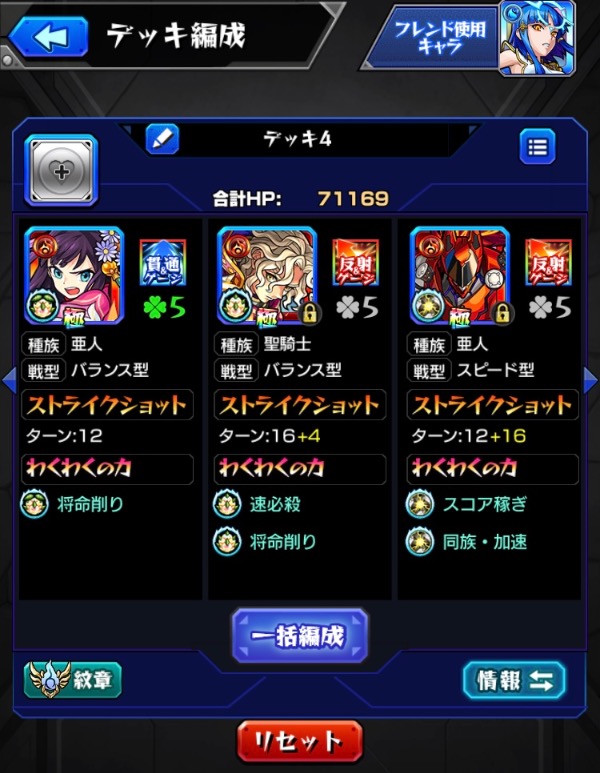Go to previous deck with left arrow
600x773 pixels.
point(9,378)
